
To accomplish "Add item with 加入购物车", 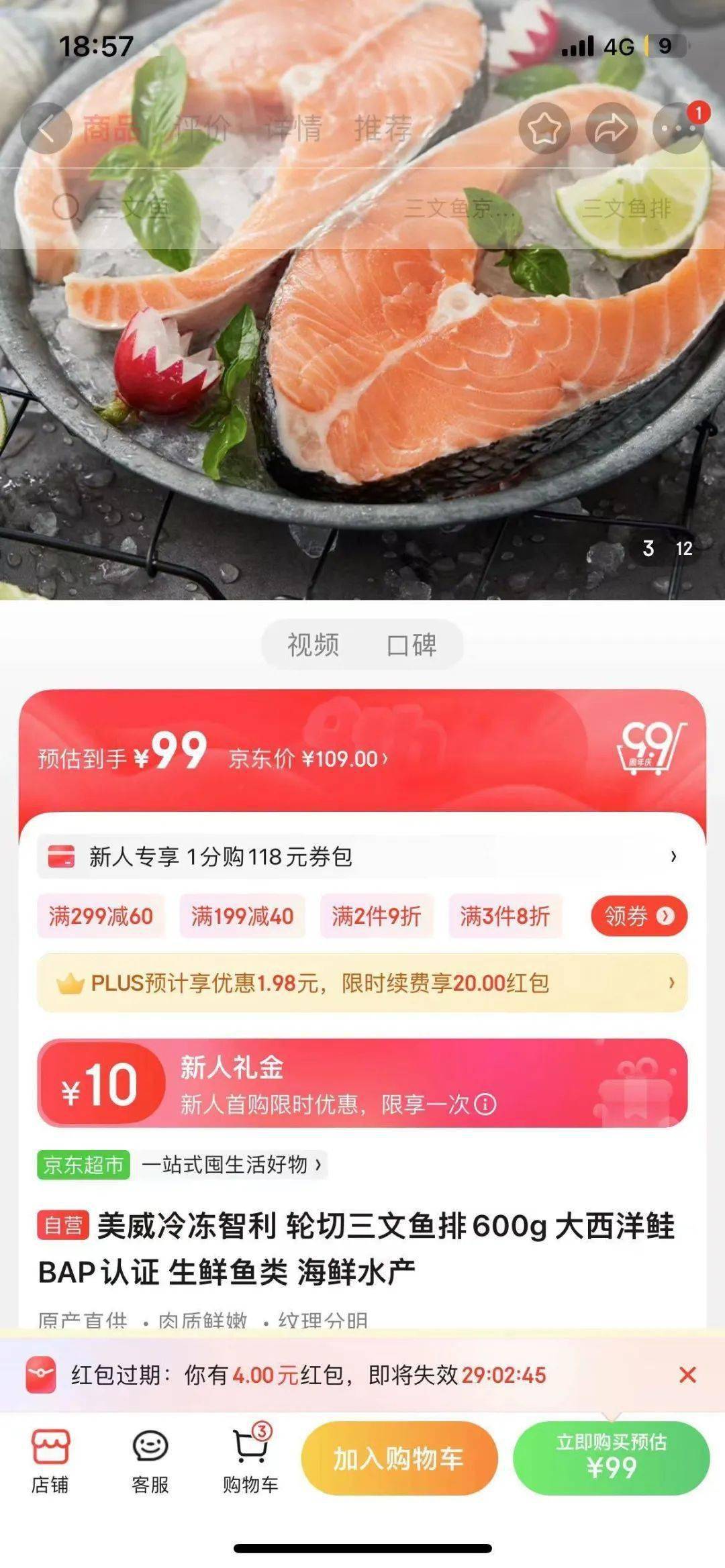I will 399,1459.
